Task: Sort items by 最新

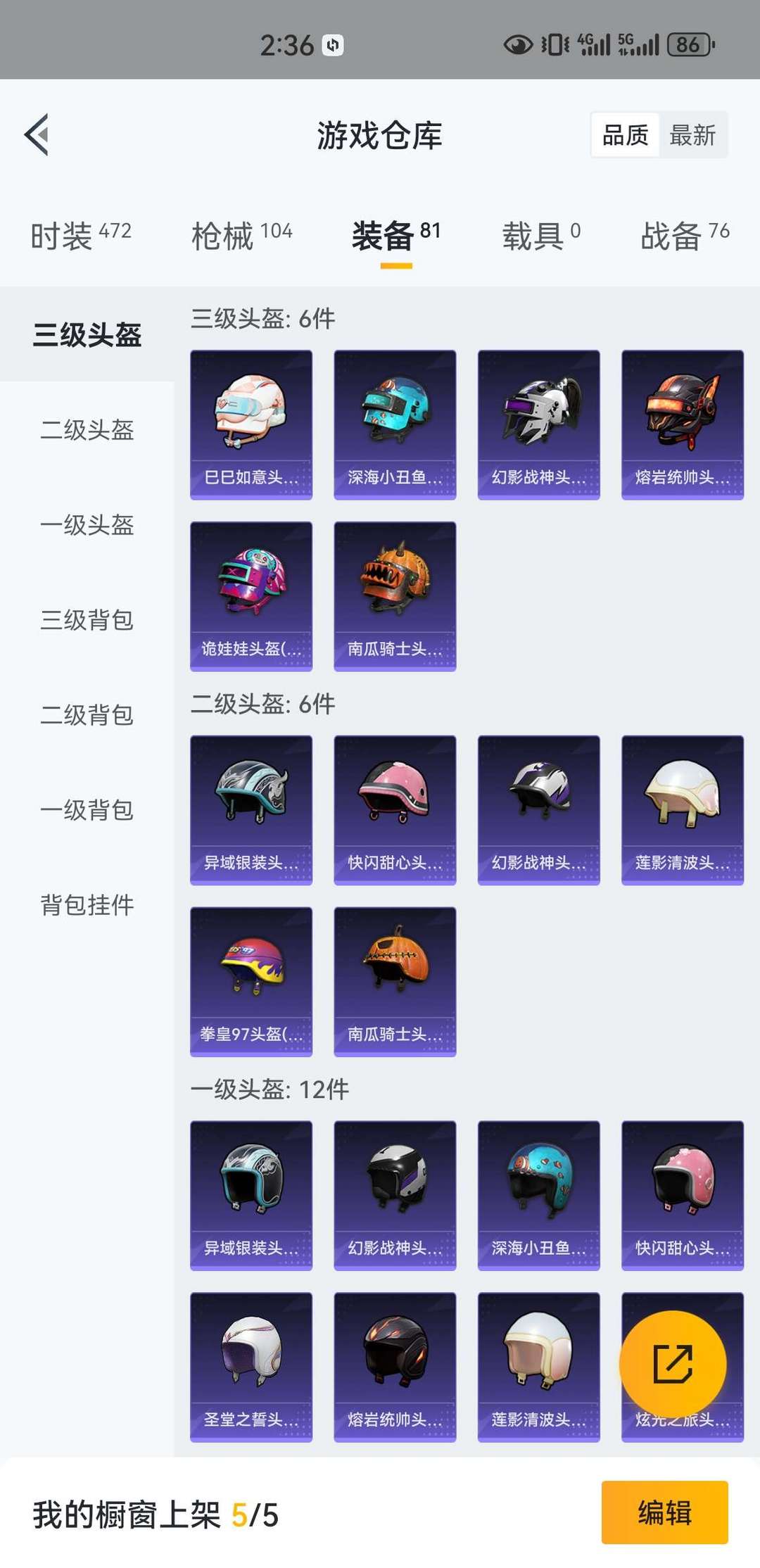Action: (x=692, y=135)
